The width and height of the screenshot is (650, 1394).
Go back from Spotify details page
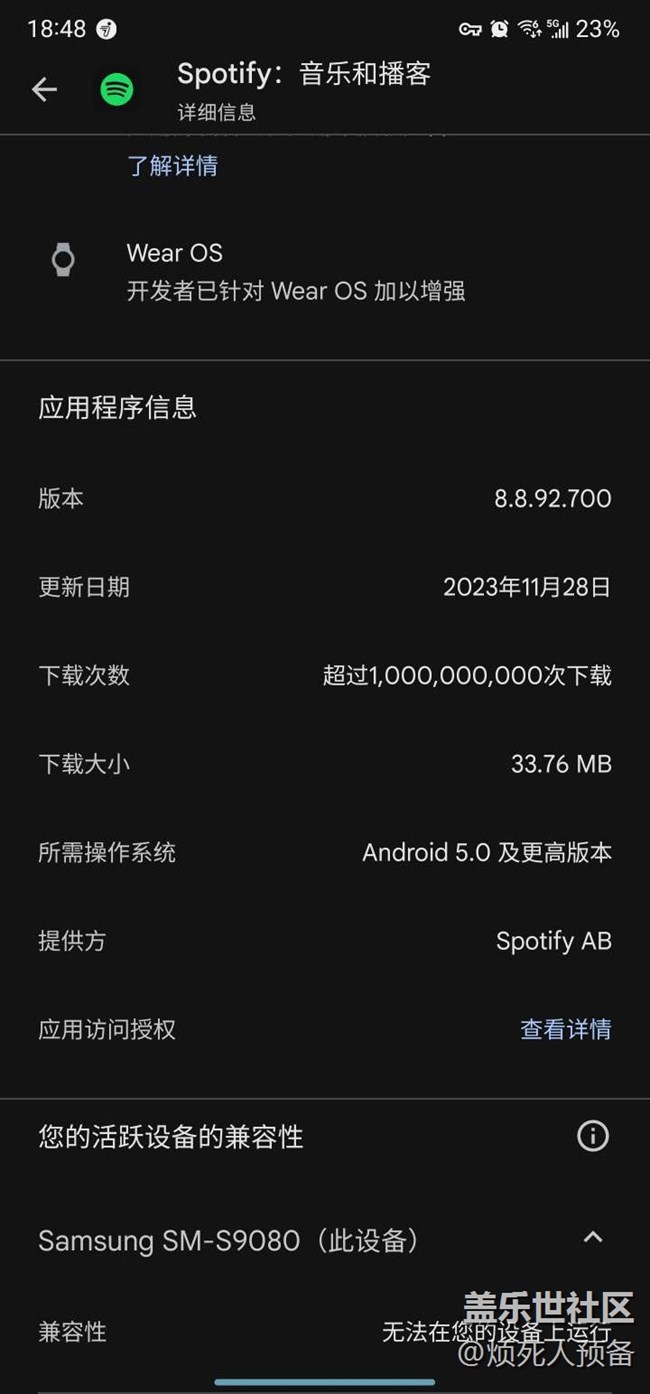44,90
